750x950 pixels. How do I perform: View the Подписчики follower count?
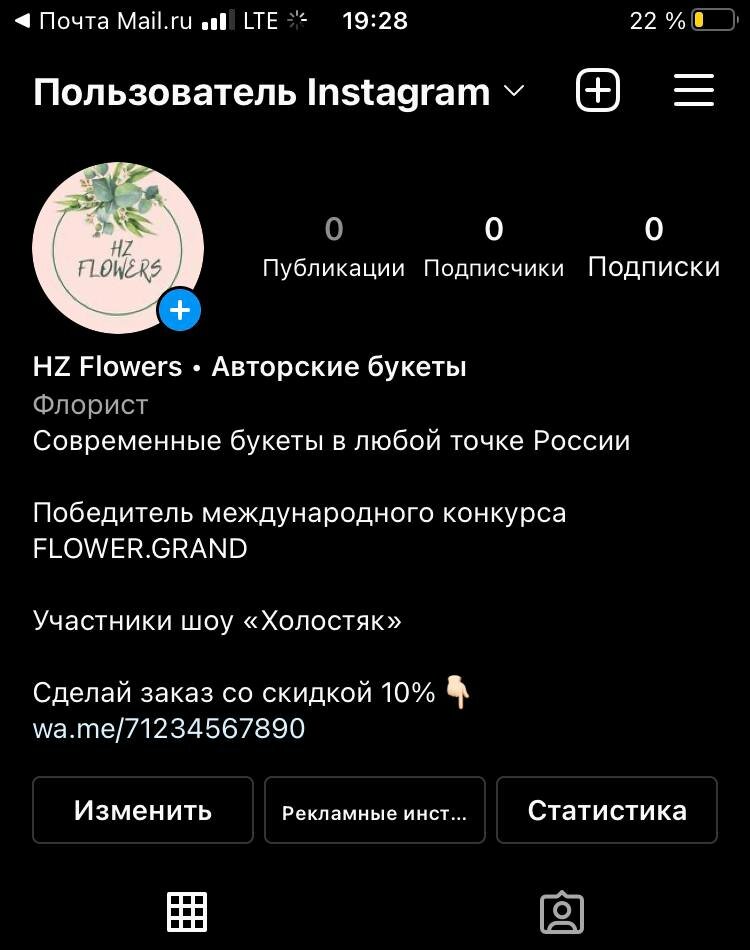click(x=494, y=248)
